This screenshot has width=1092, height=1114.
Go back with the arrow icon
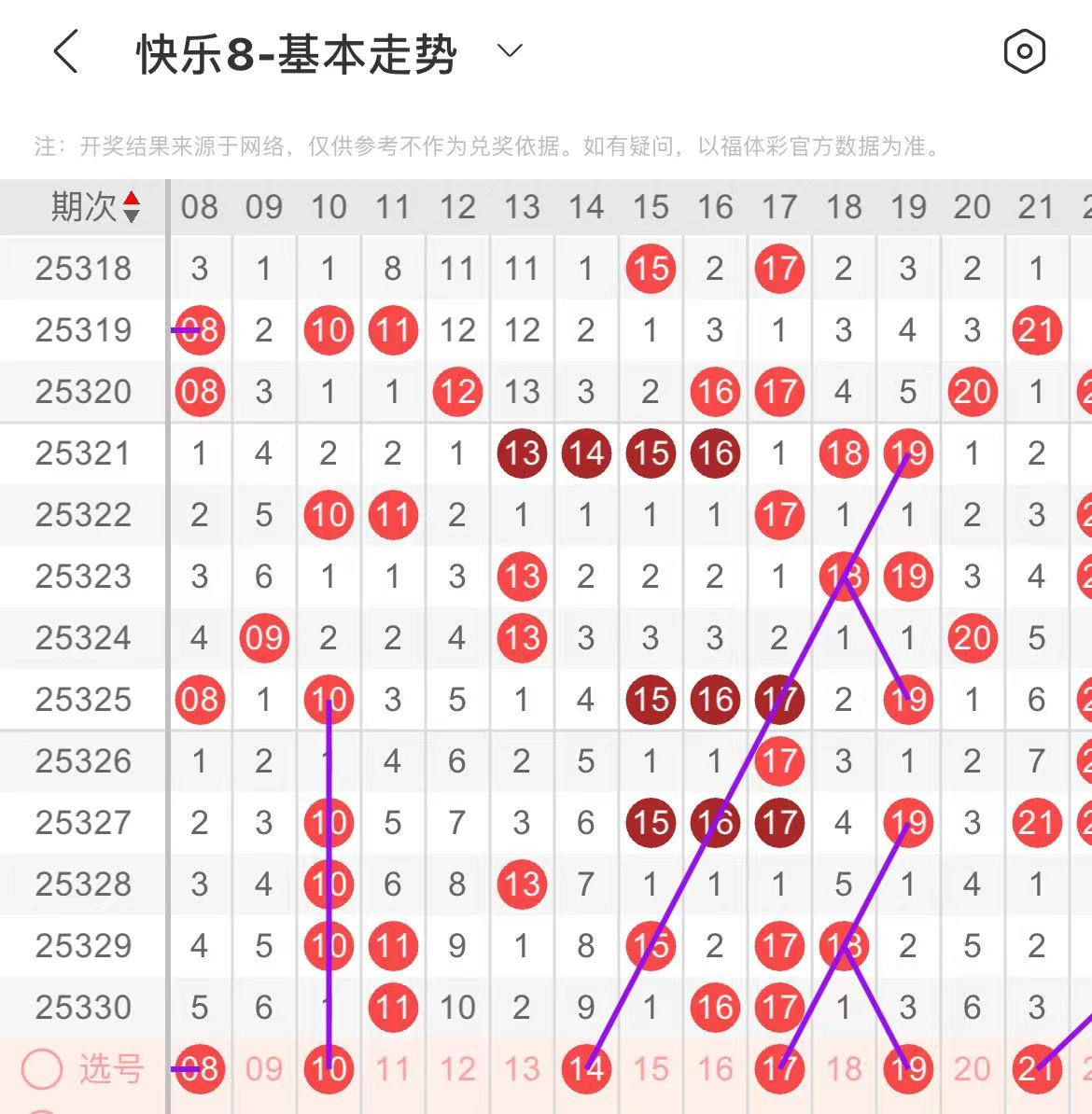(65, 51)
